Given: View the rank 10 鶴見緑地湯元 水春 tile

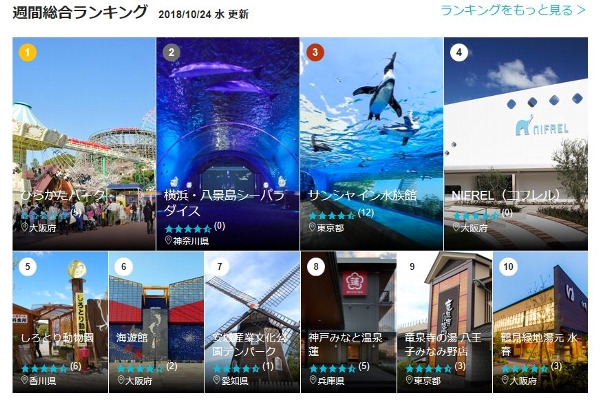Looking at the screenshot, I should (540, 321).
